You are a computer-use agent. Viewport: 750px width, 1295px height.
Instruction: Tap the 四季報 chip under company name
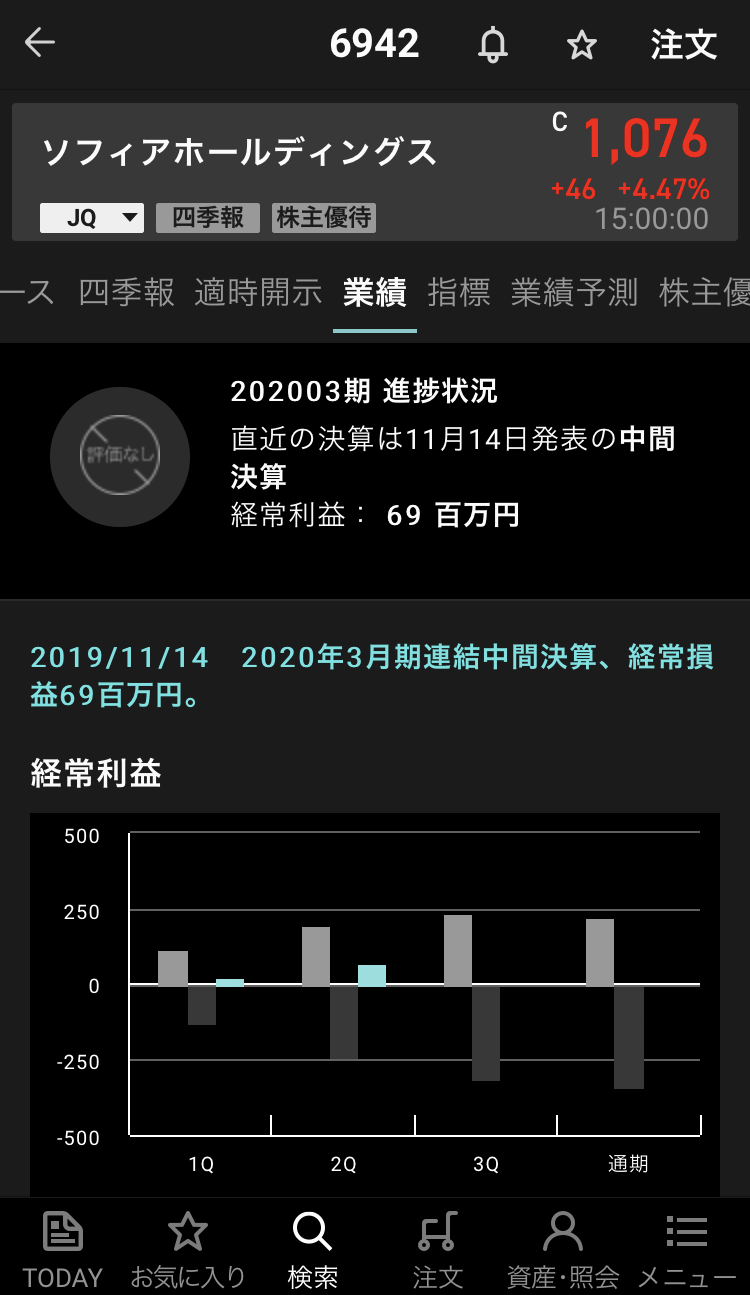(208, 218)
